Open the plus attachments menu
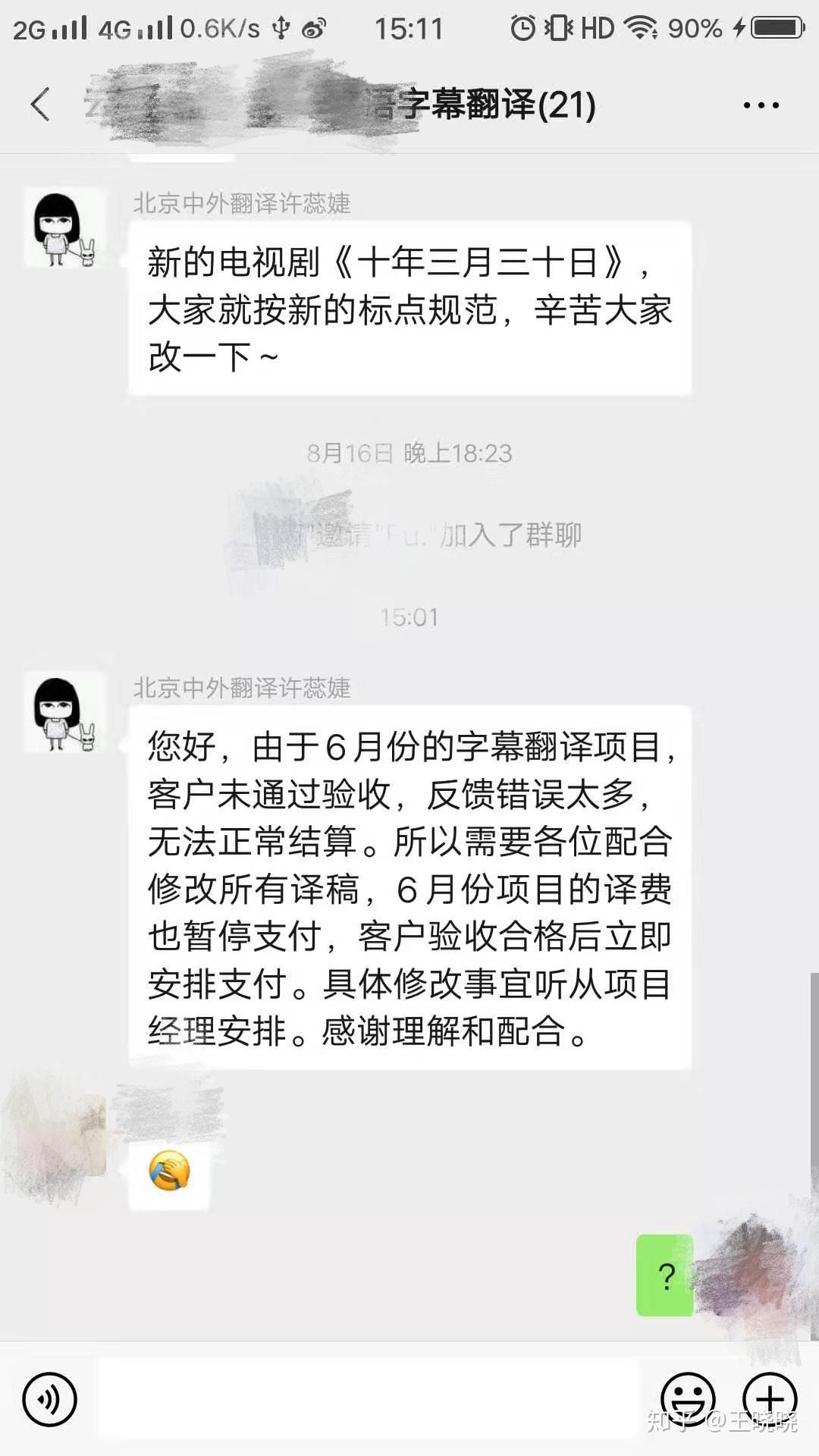819x1456 pixels. pyautogui.click(x=769, y=1398)
